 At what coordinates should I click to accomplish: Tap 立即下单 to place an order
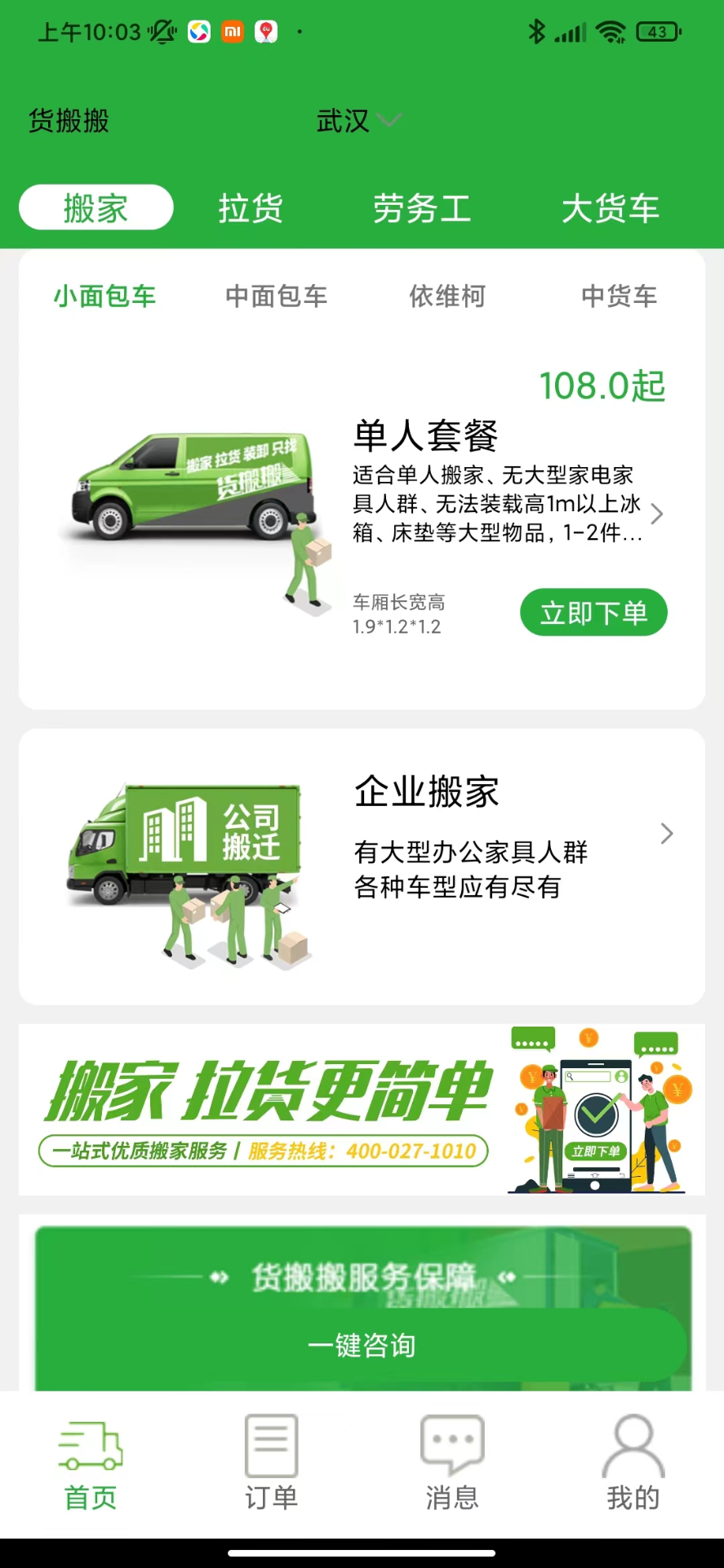click(593, 612)
